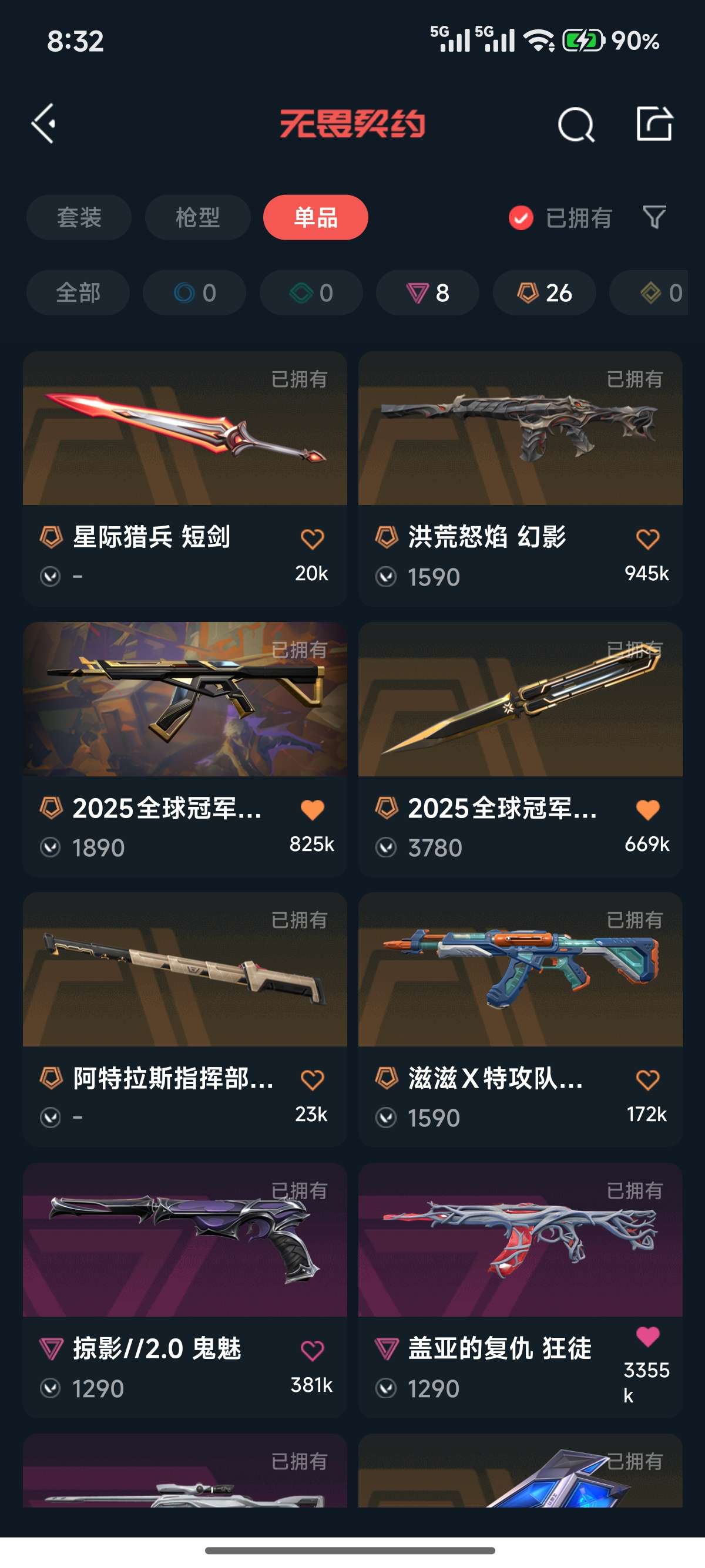Viewport: 705px width, 1568px height.
Task: Unlike the 2025全球冠军 knife priced 3780
Action: (647, 810)
